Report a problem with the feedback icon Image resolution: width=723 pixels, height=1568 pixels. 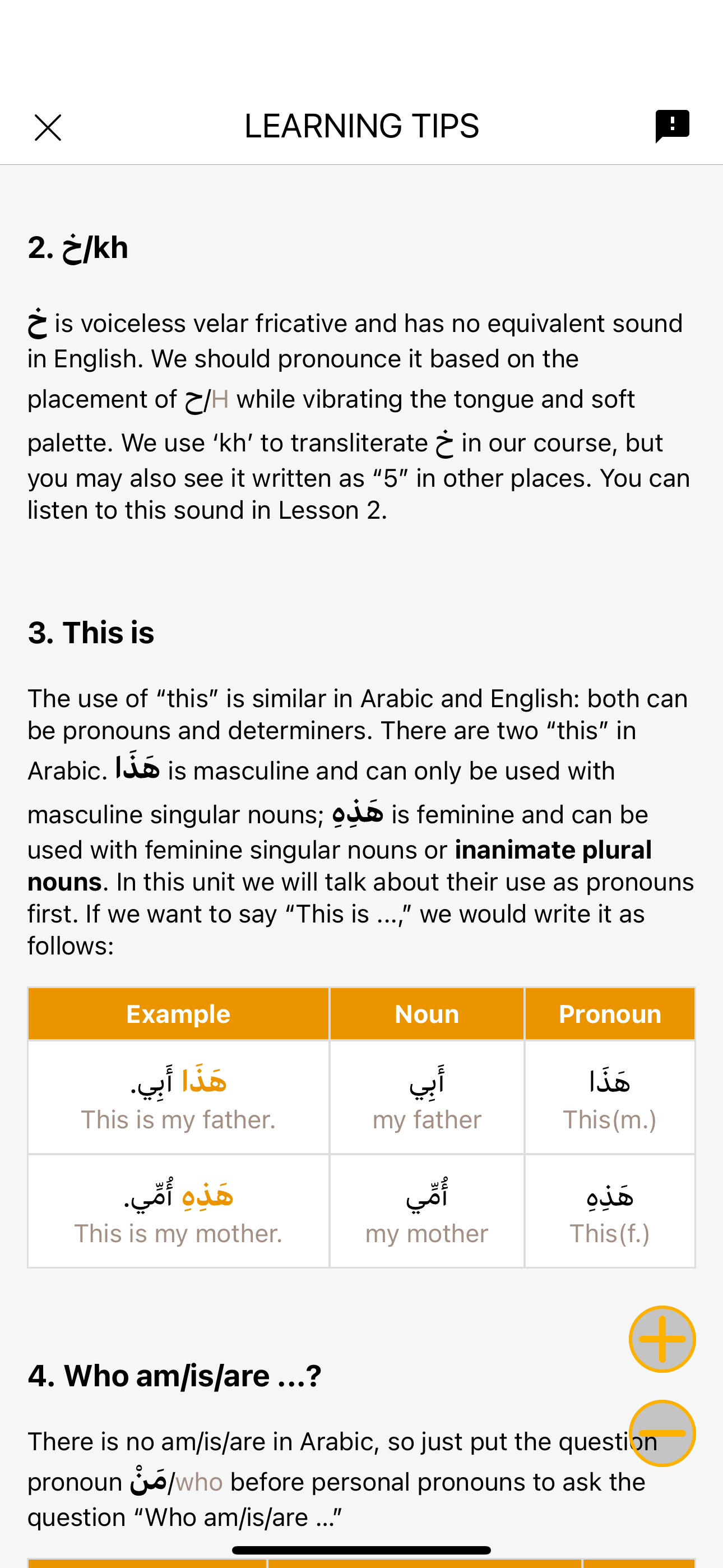[x=672, y=126]
